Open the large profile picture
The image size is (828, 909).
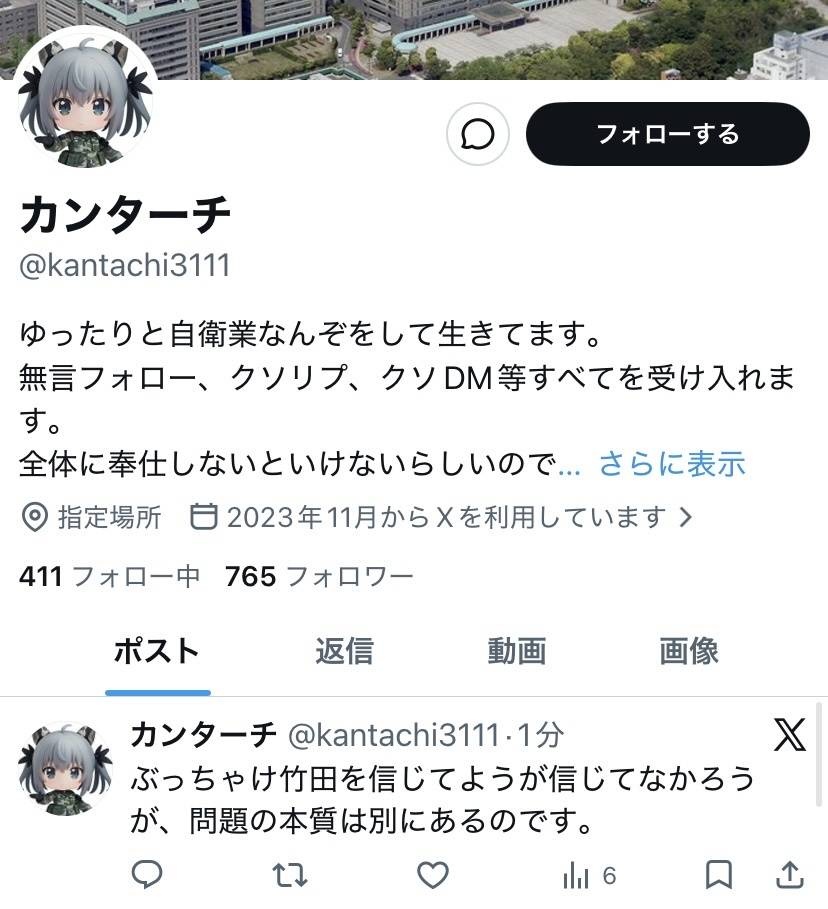point(86,98)
